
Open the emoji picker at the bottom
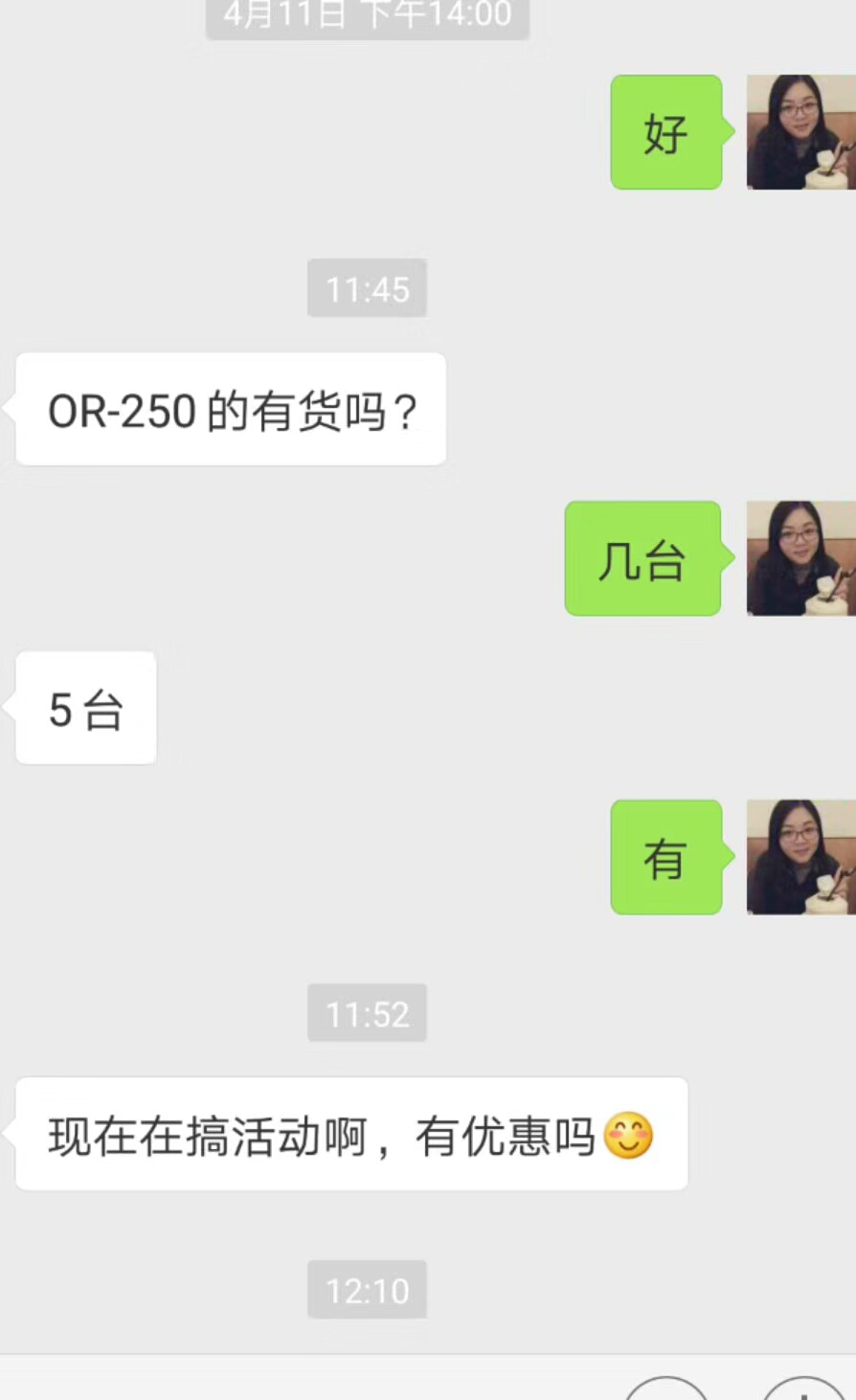pyautogui.click(x=667, y=1389)
